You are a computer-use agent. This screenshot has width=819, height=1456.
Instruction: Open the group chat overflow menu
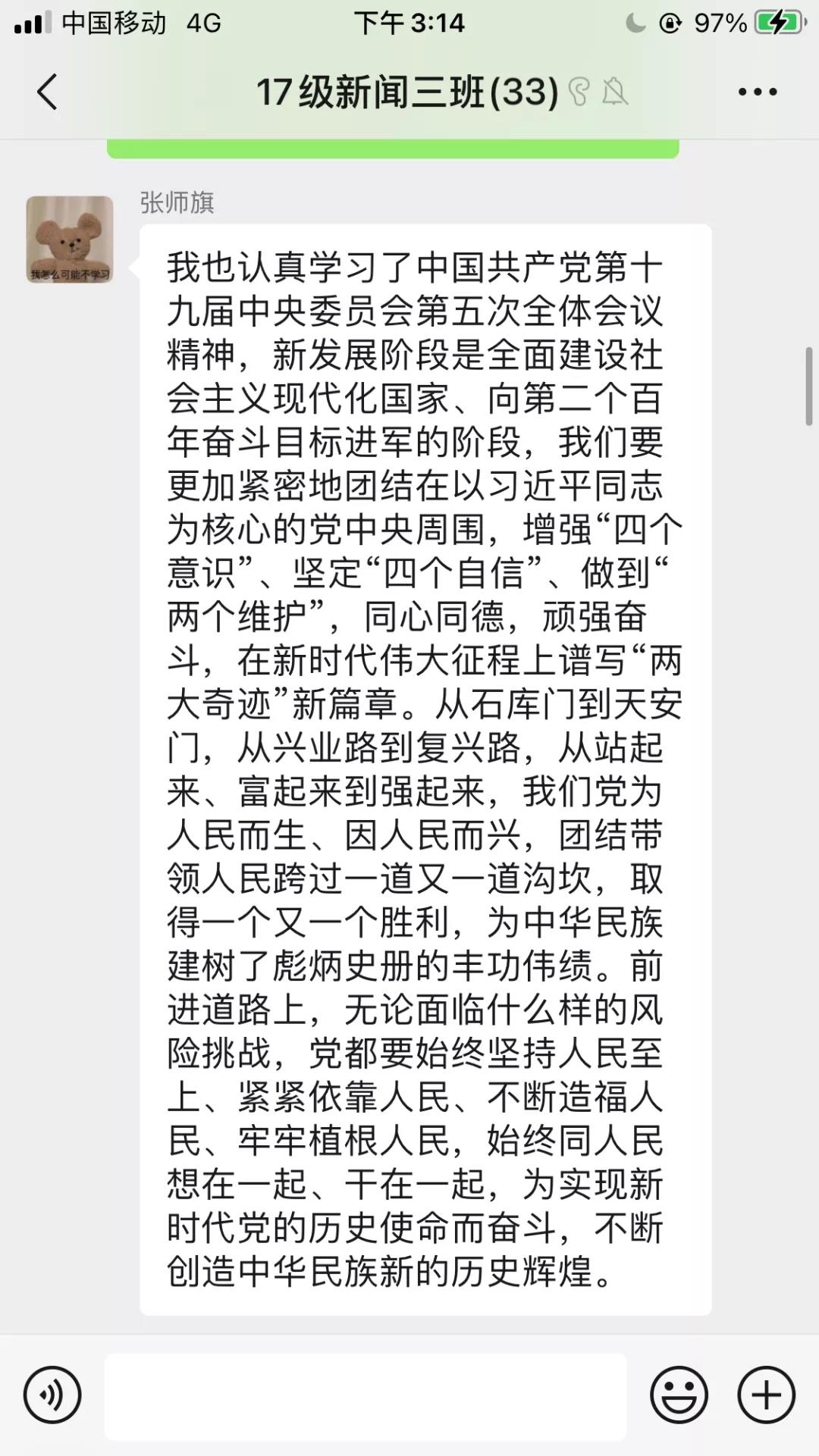point(757,92)
